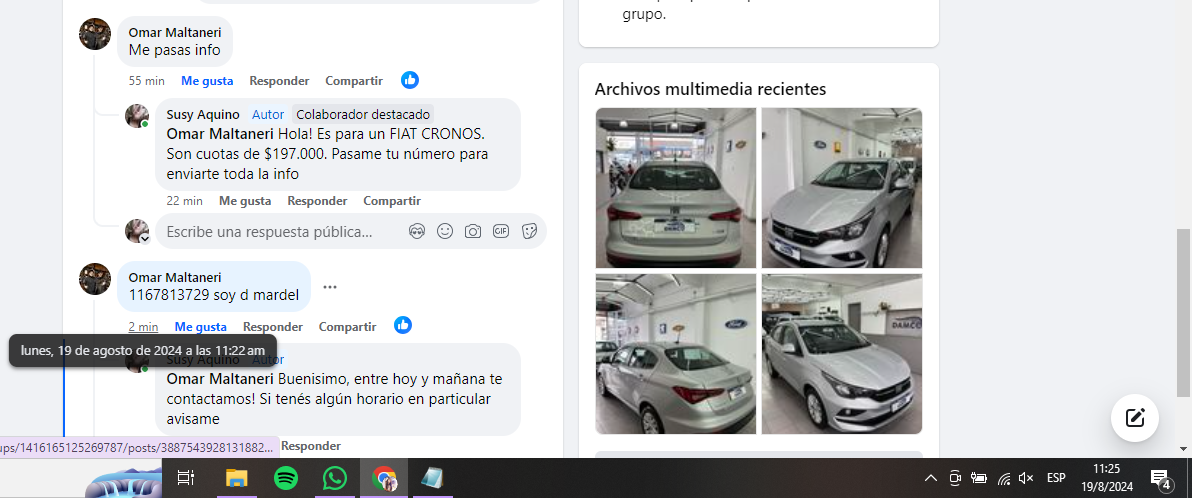
Task: Open WhatsApp from the taskbar
Action: click(335, 478)
